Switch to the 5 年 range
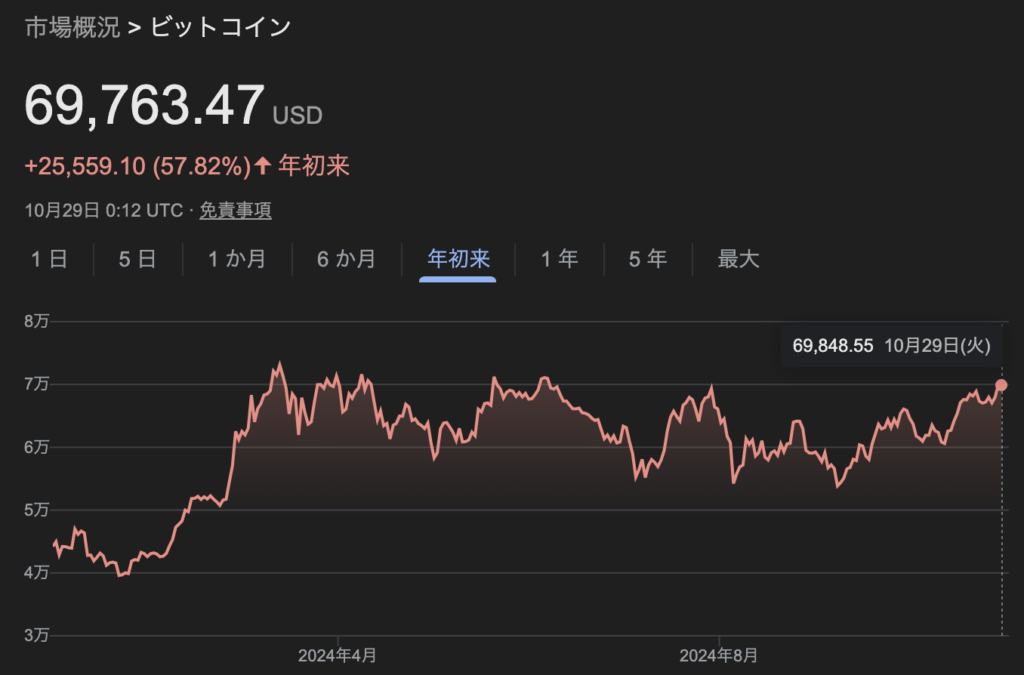Viewport: 1024px width, 675px height. point(647,260)
